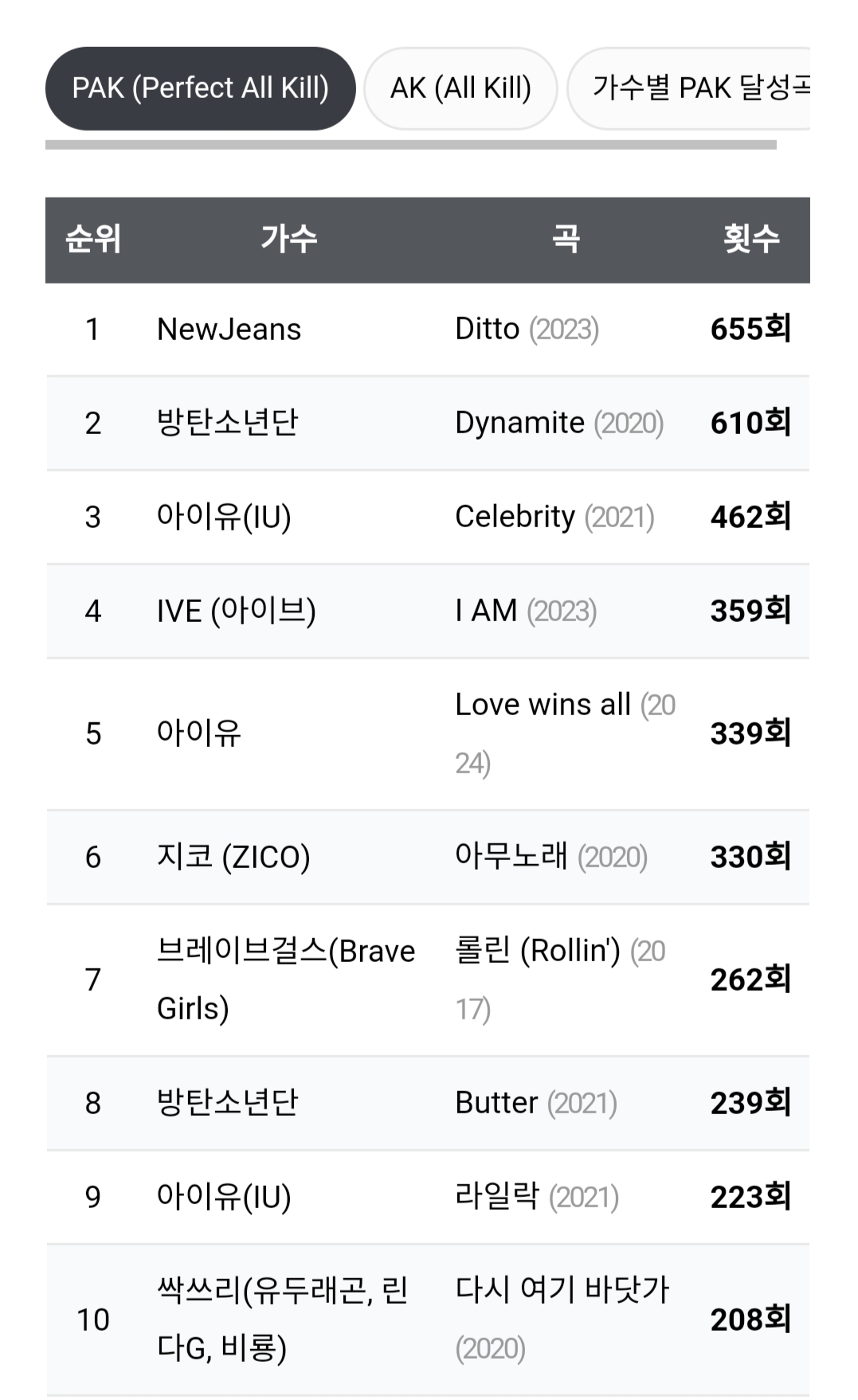Image resolution: width=858 pixels, height=1400 pixels.
Task: Open the 가수별 PAK 달성곡 tab
Action: pyautogui.click(x=689, y=88)
